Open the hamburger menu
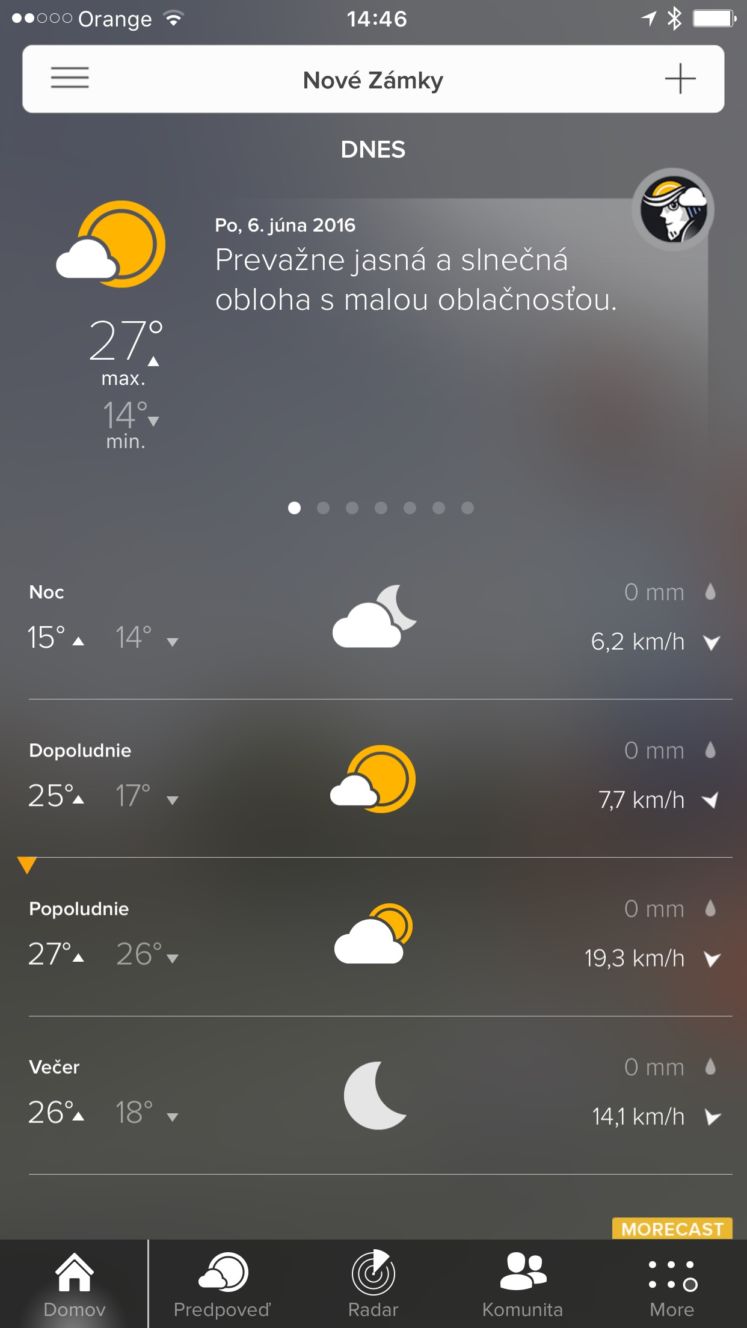Viewport: 747px width, 1328px height. [x=70, y=78]
